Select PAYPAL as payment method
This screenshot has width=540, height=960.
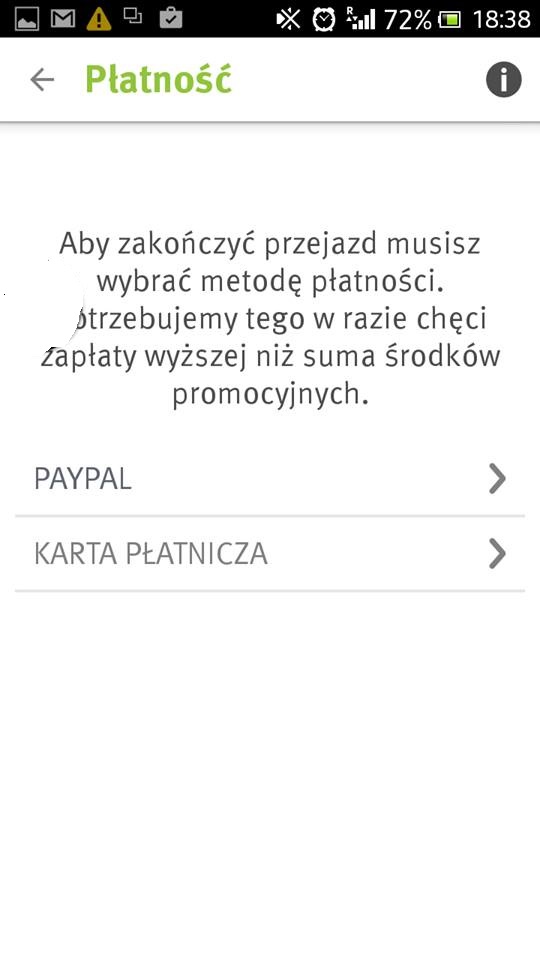[270, 479]
